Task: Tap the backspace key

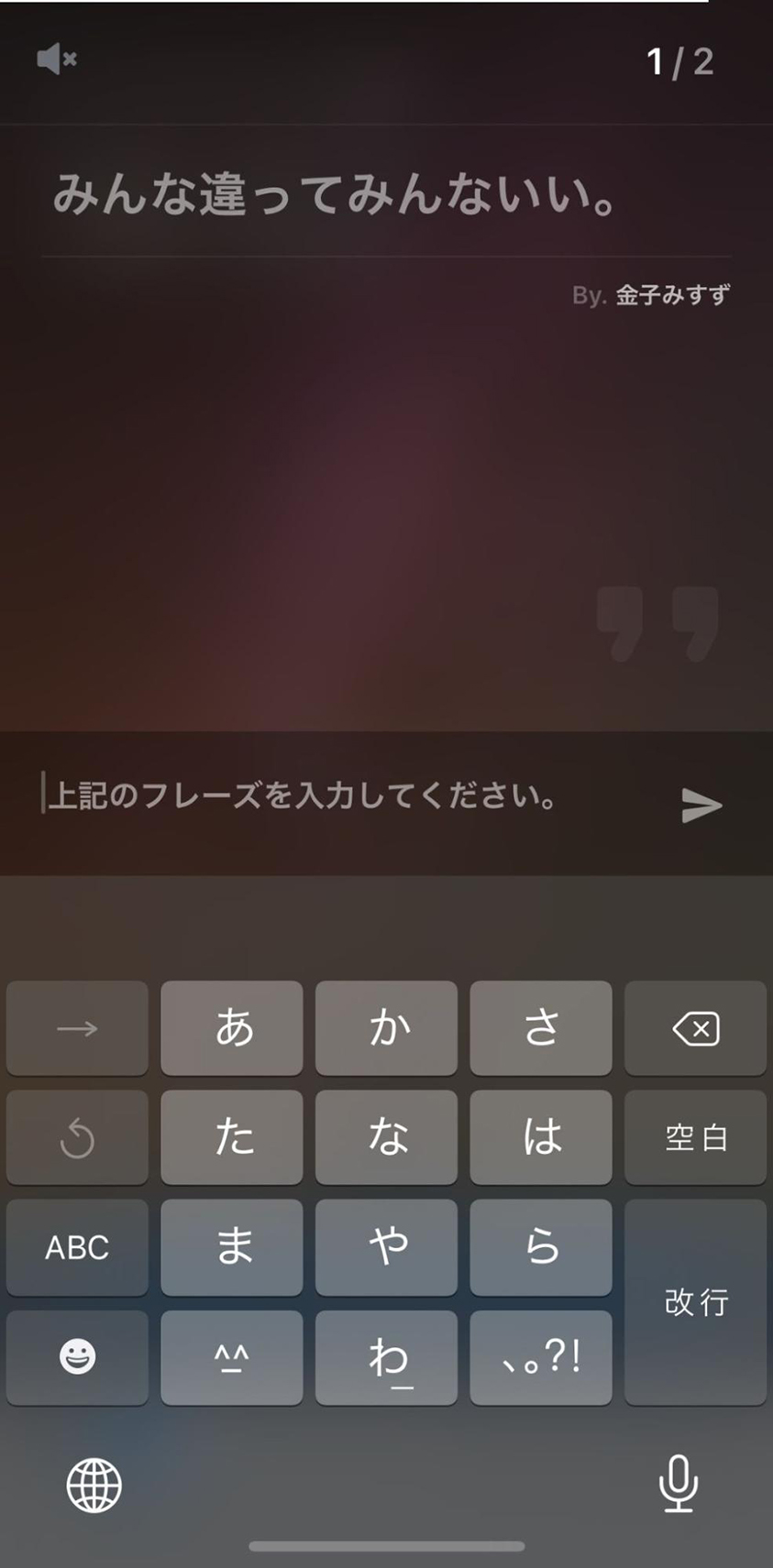Action: pyautogui.click(x=695, y=1029)
